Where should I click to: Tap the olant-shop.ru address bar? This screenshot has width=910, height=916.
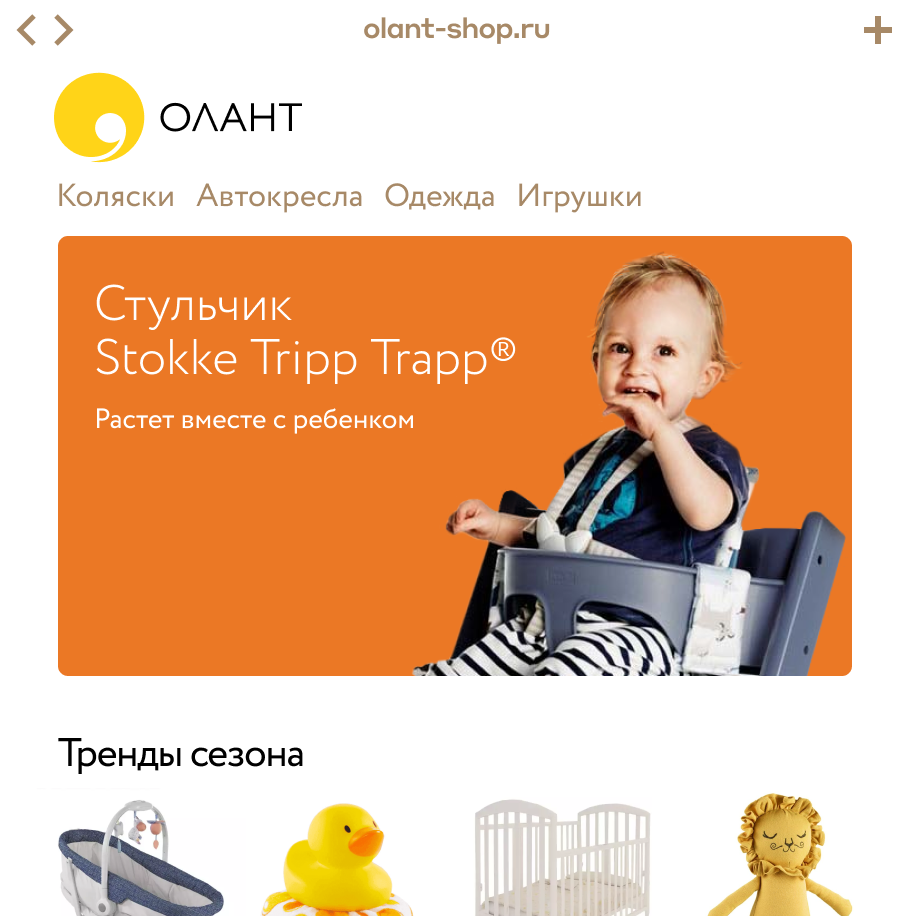point(456,30)
